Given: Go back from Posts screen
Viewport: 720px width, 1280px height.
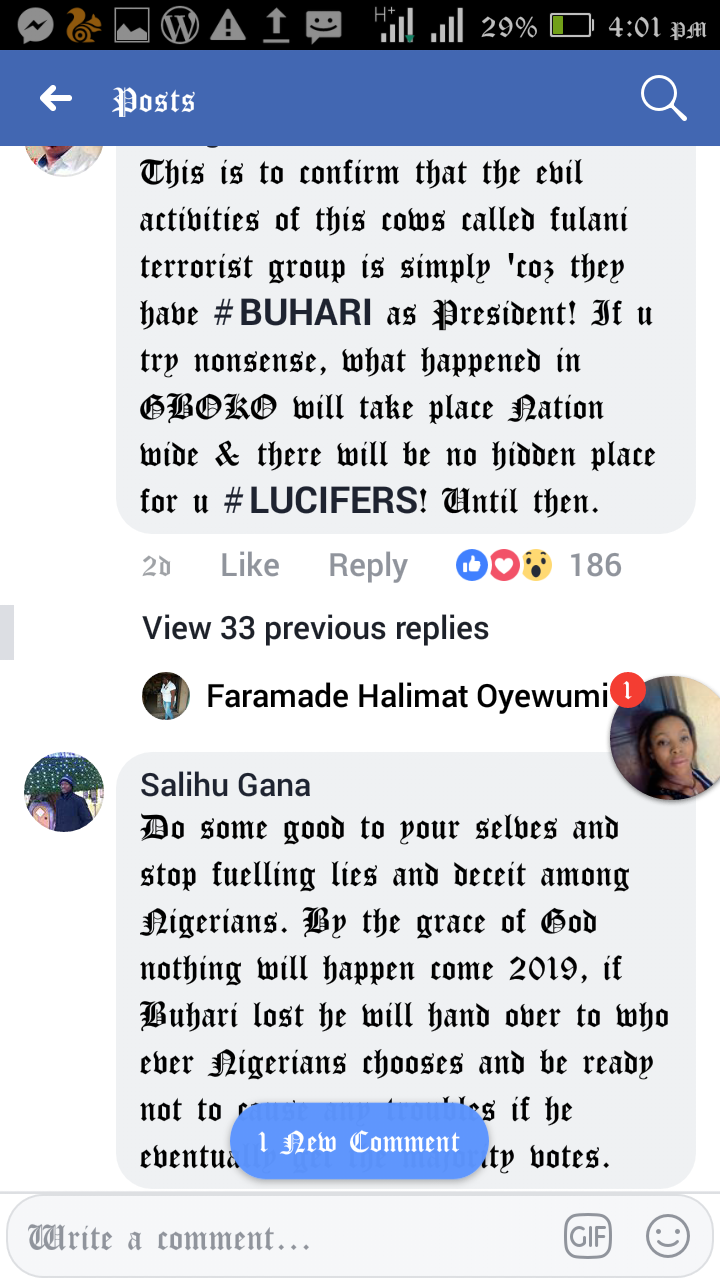Looking at the screenshot, I should pos(56,98).
